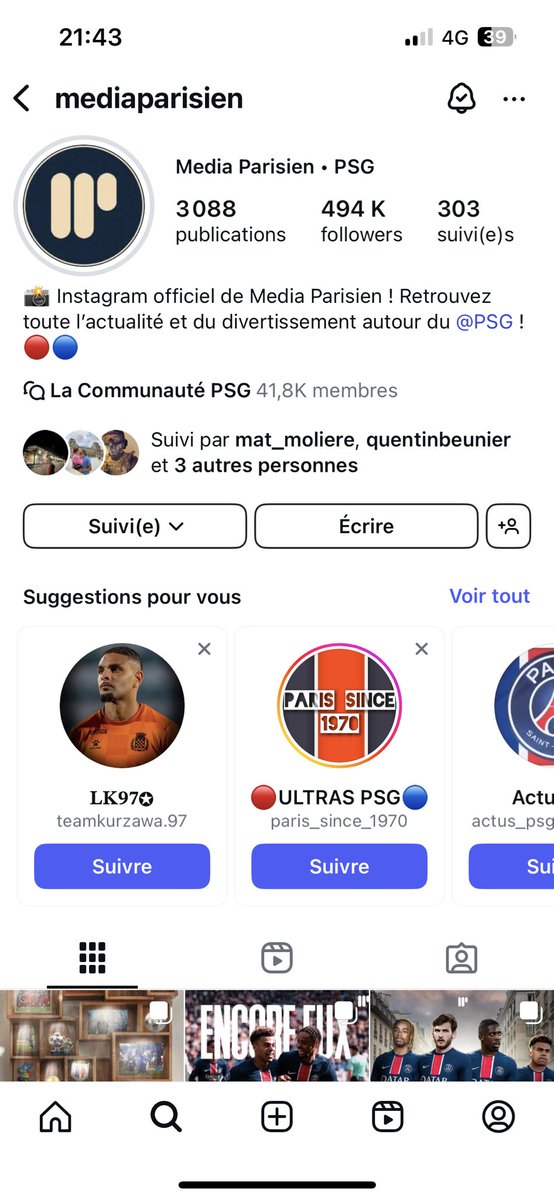Viewport: 554px width, 1200px height.
Task: Tap Écrire to message the account
Action: tap(366, 526)
